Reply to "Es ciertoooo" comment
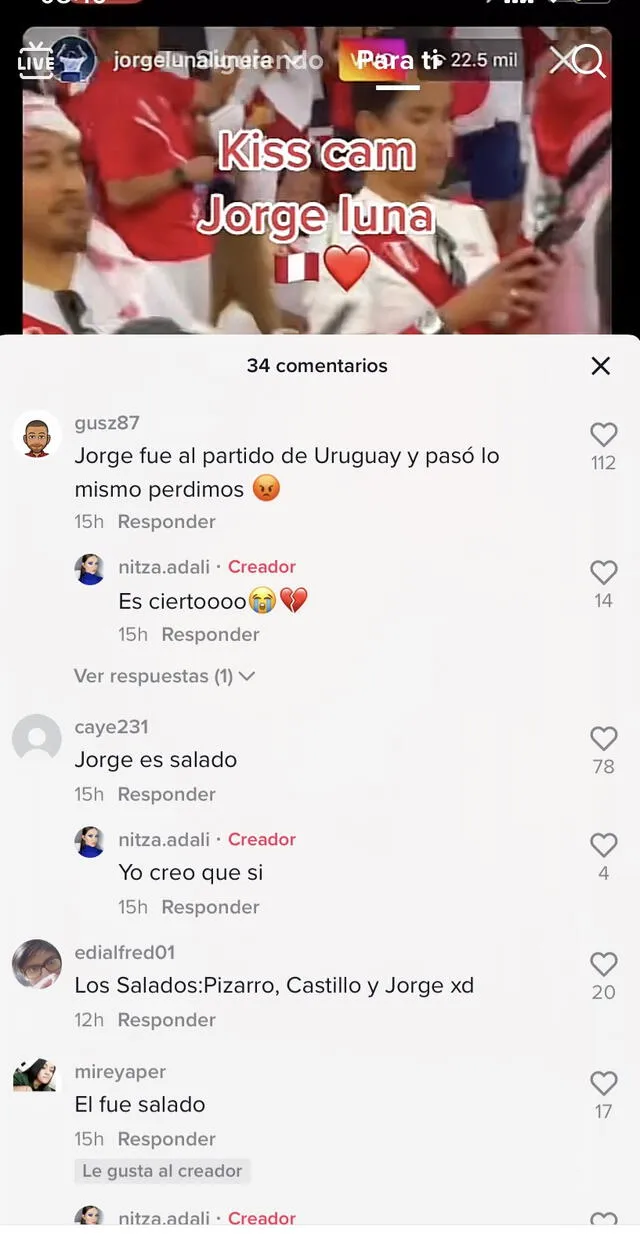Image resolution: width=640 pixels, height=1236 pixels. (x=210, y=635)
